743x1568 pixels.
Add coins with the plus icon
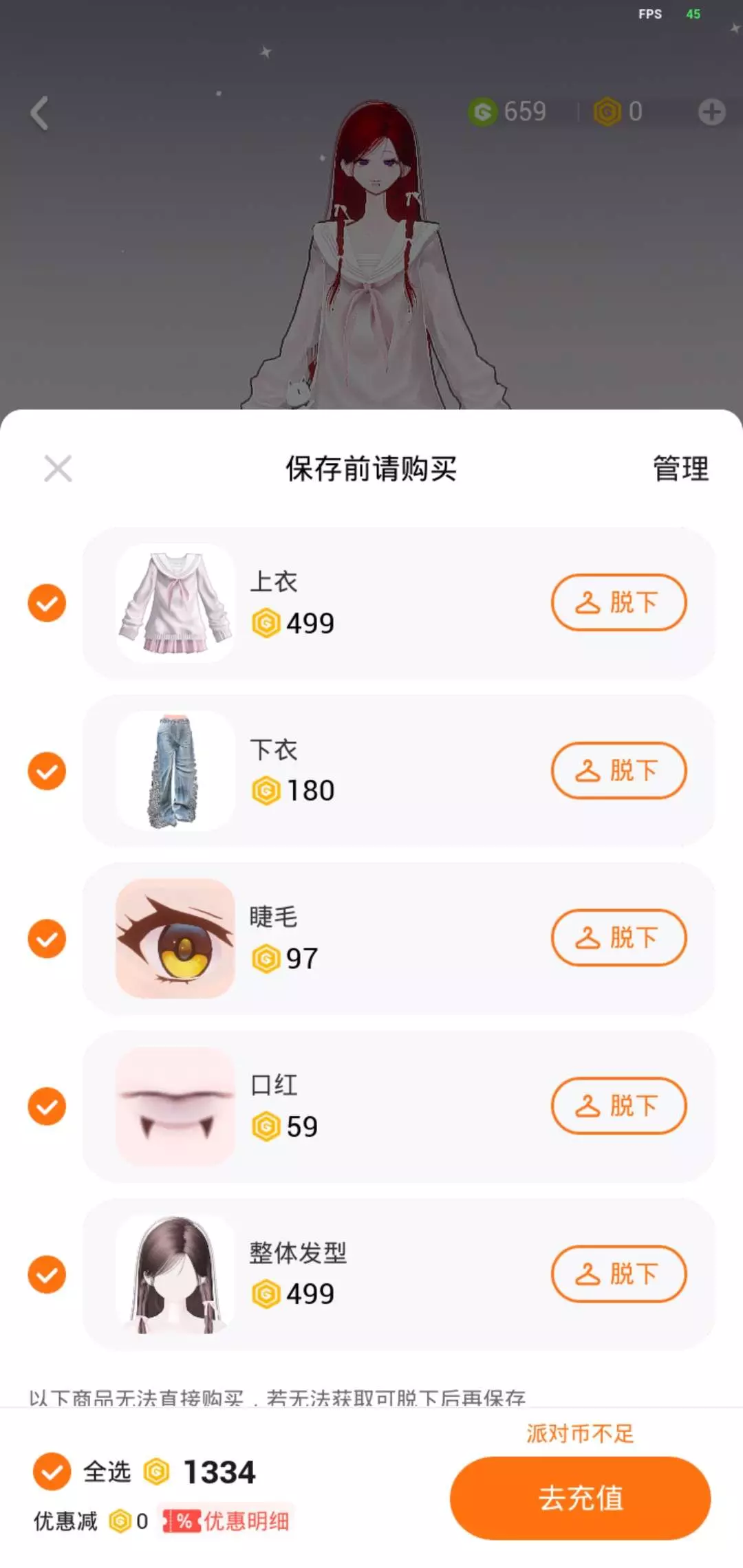711,112
